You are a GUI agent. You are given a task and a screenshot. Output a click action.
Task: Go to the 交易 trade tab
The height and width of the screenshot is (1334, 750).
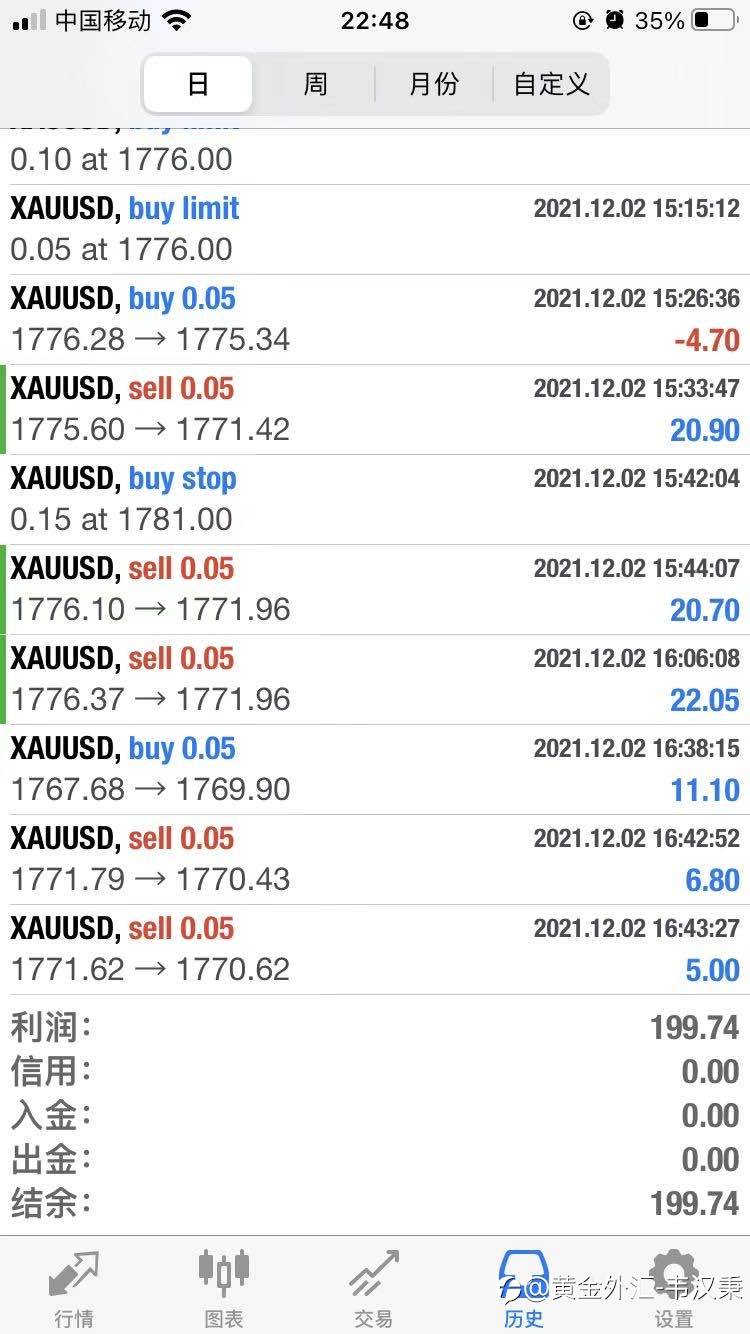[x=374, y=1289]
